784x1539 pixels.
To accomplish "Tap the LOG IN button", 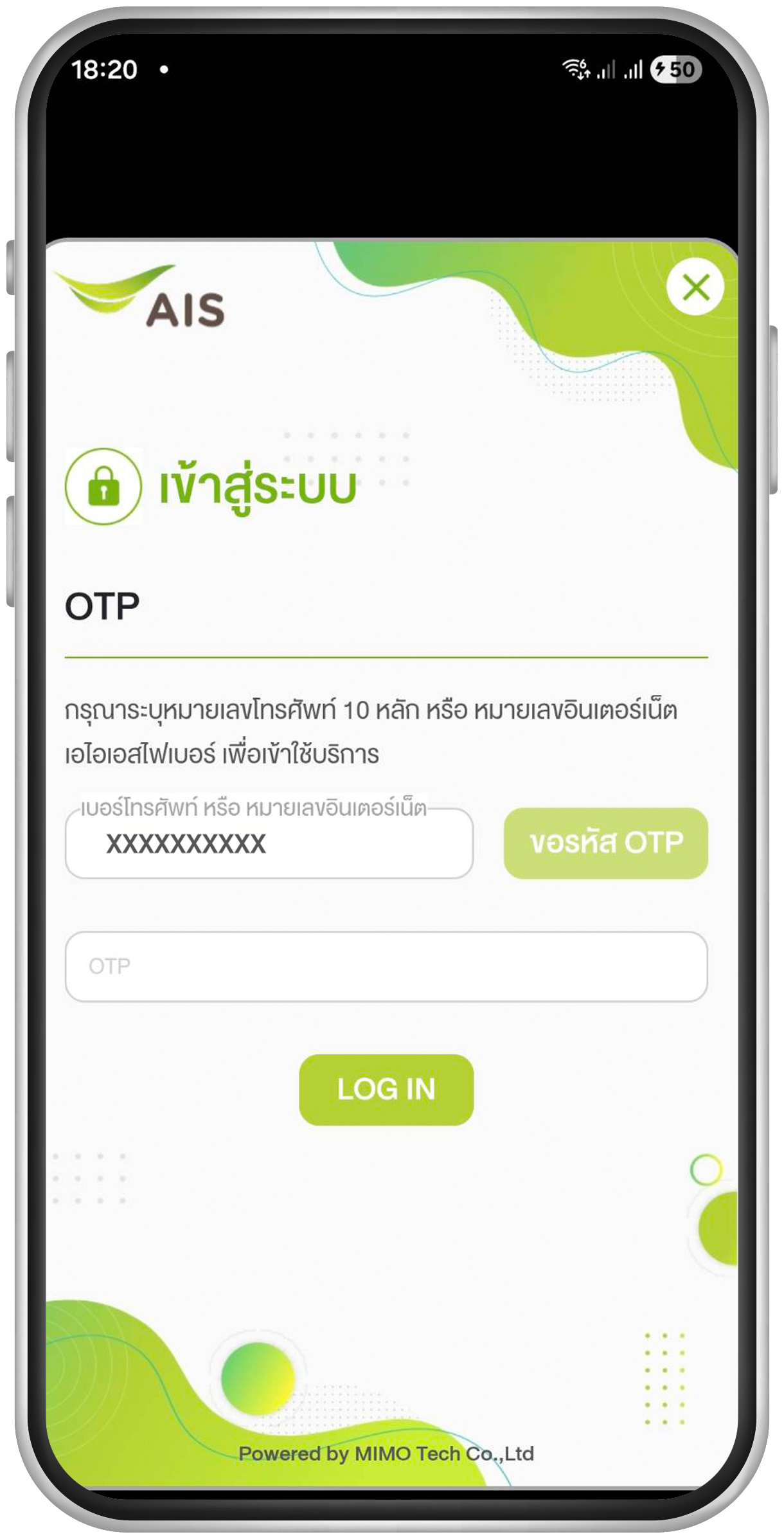I will coord(386,1090).
